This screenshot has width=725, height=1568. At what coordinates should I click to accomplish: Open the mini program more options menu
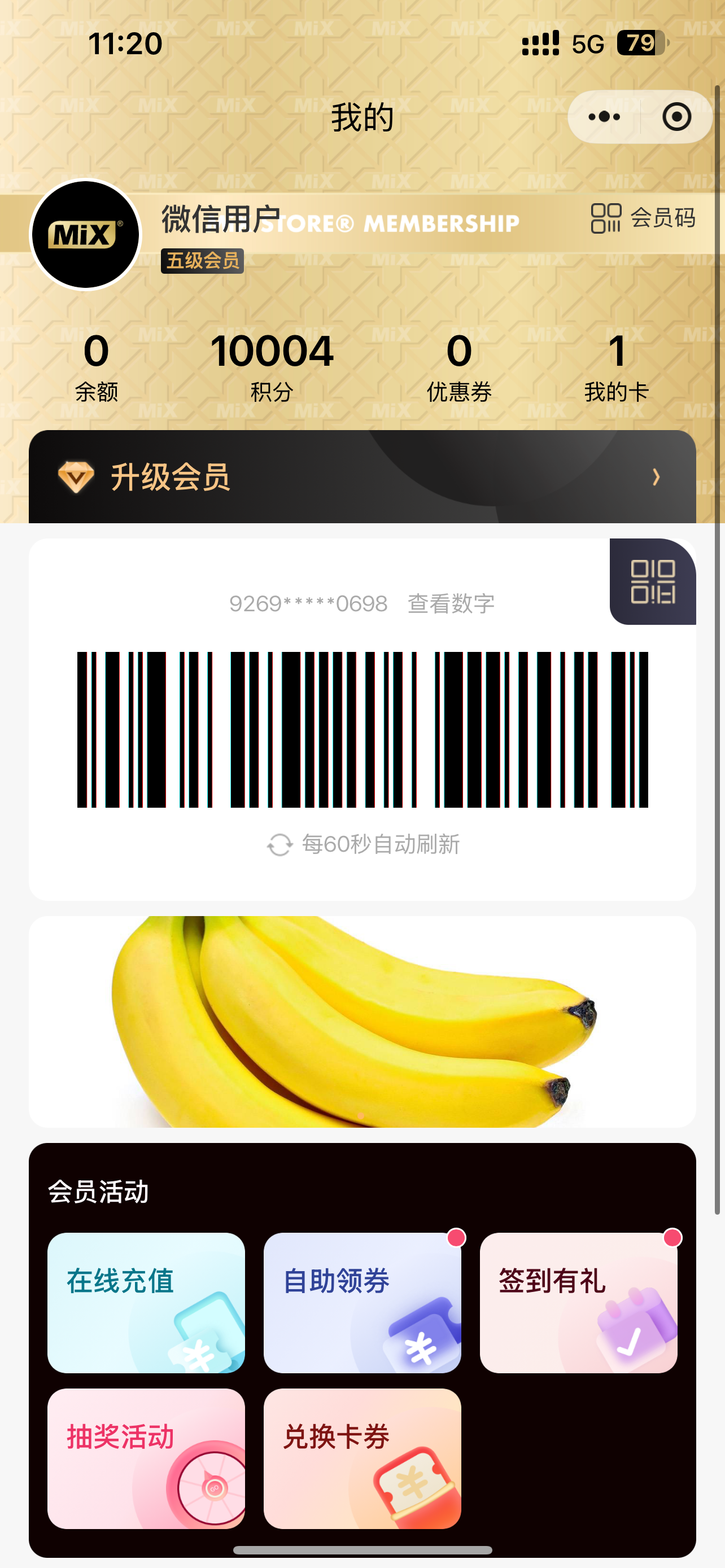(604, 117)
